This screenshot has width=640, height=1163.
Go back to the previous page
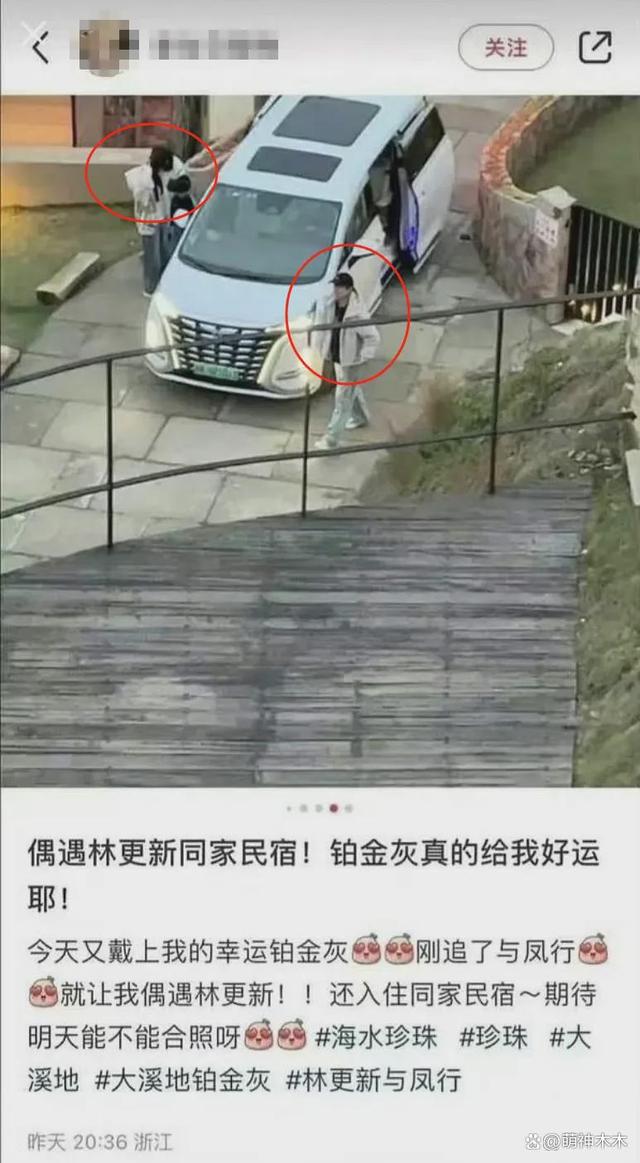click(40, 47)
